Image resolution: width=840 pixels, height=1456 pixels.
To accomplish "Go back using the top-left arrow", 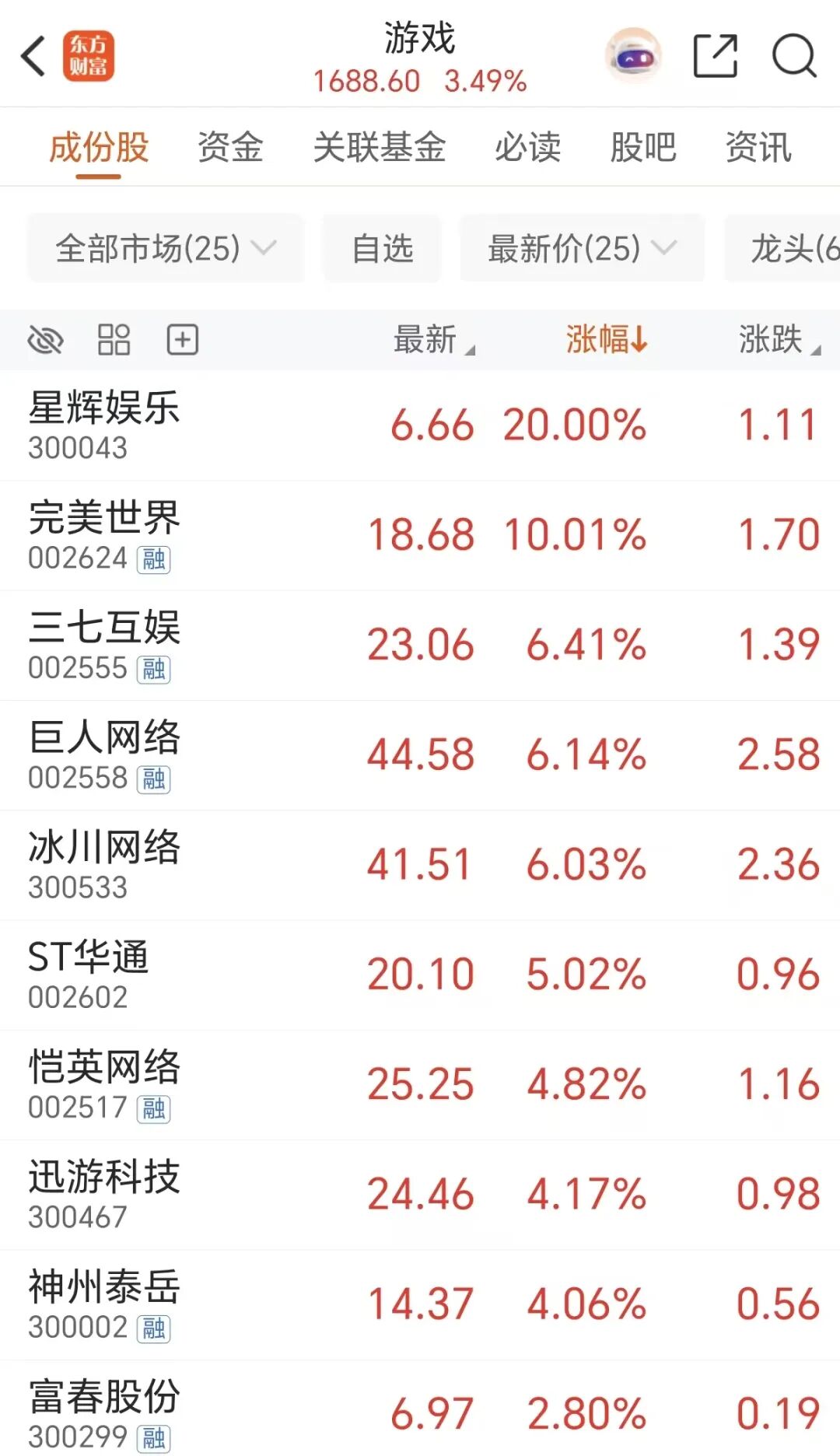I will [33, 56].
